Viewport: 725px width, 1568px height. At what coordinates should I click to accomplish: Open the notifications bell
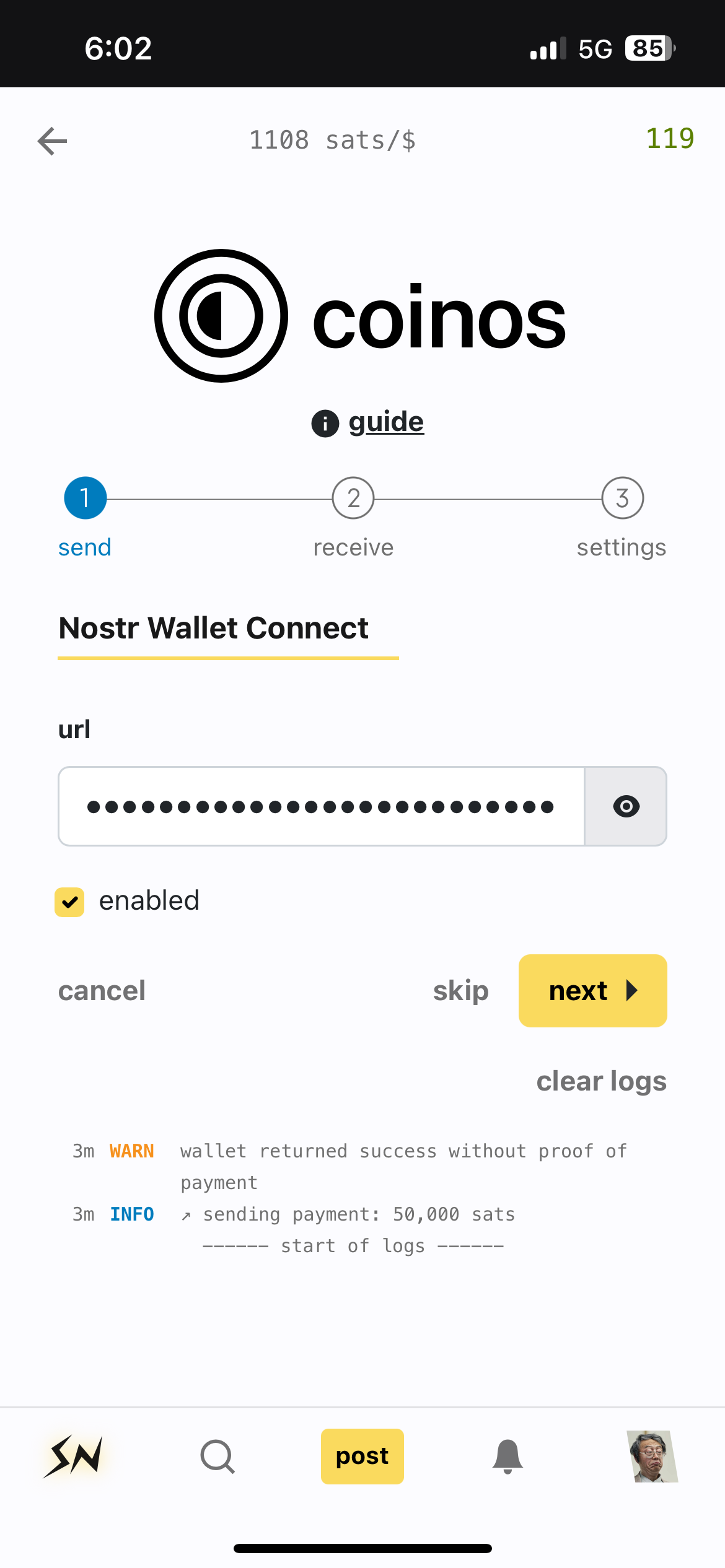click(x=507, y=1457)
